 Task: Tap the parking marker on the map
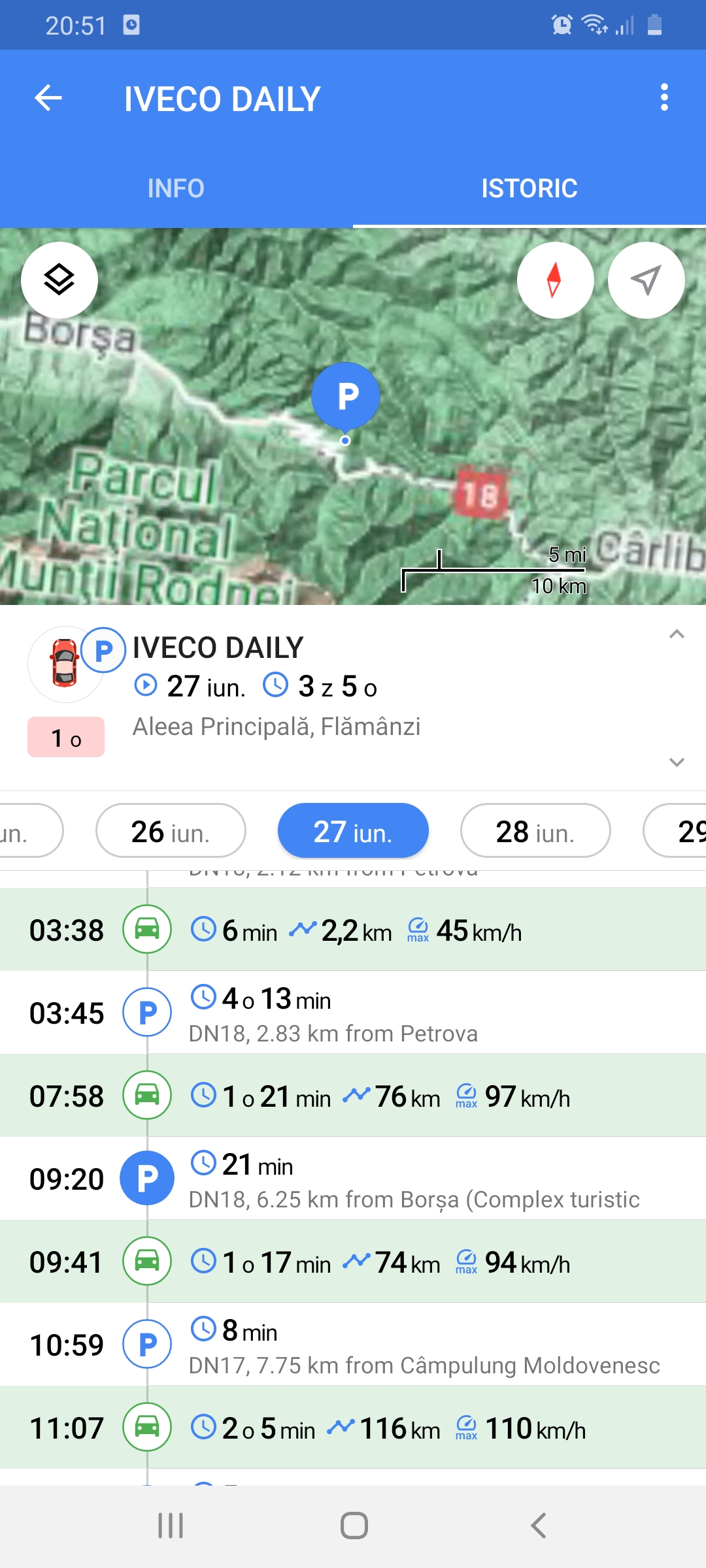coord(346,397)
